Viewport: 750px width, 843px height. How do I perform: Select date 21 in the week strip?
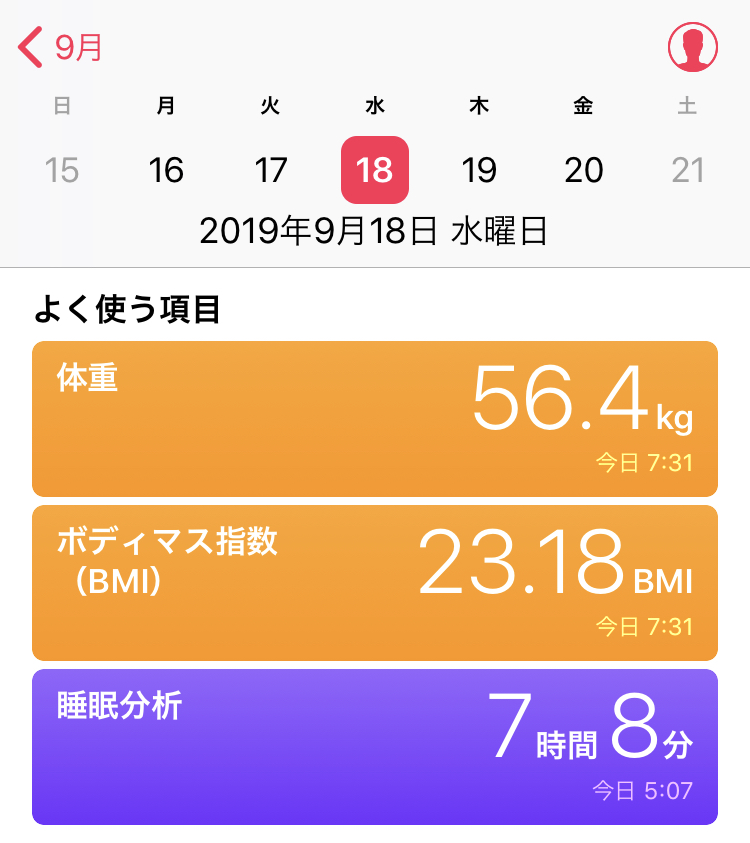tap(688, 170)
